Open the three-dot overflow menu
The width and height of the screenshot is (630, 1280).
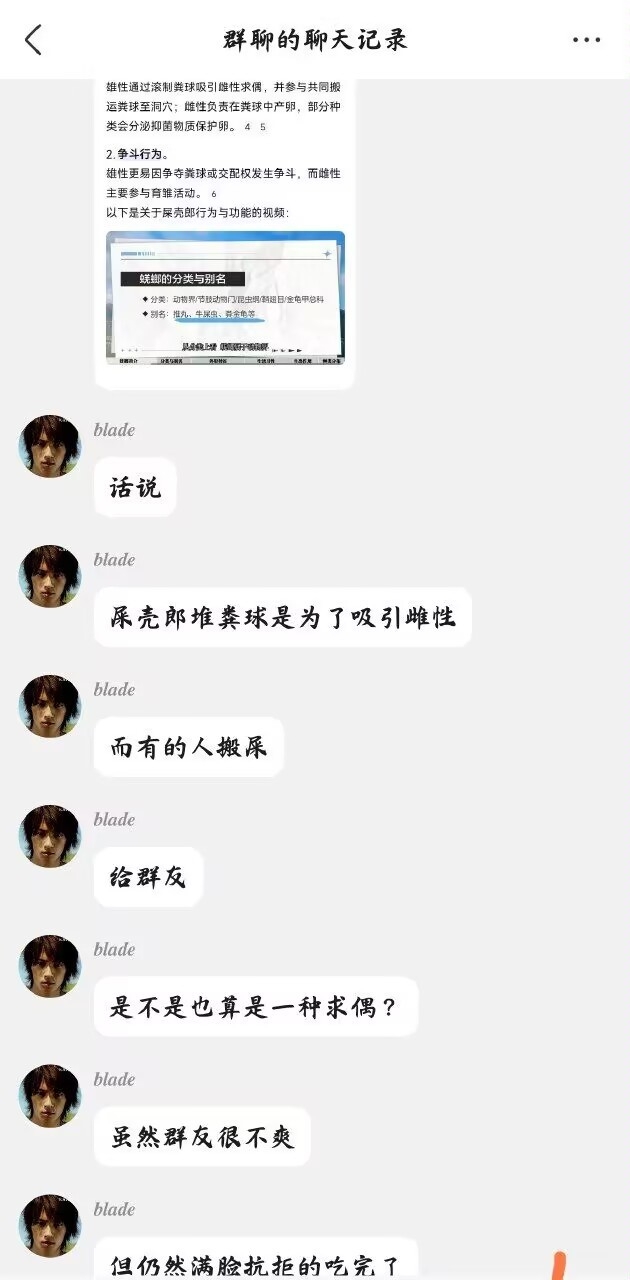click(586, 40)
